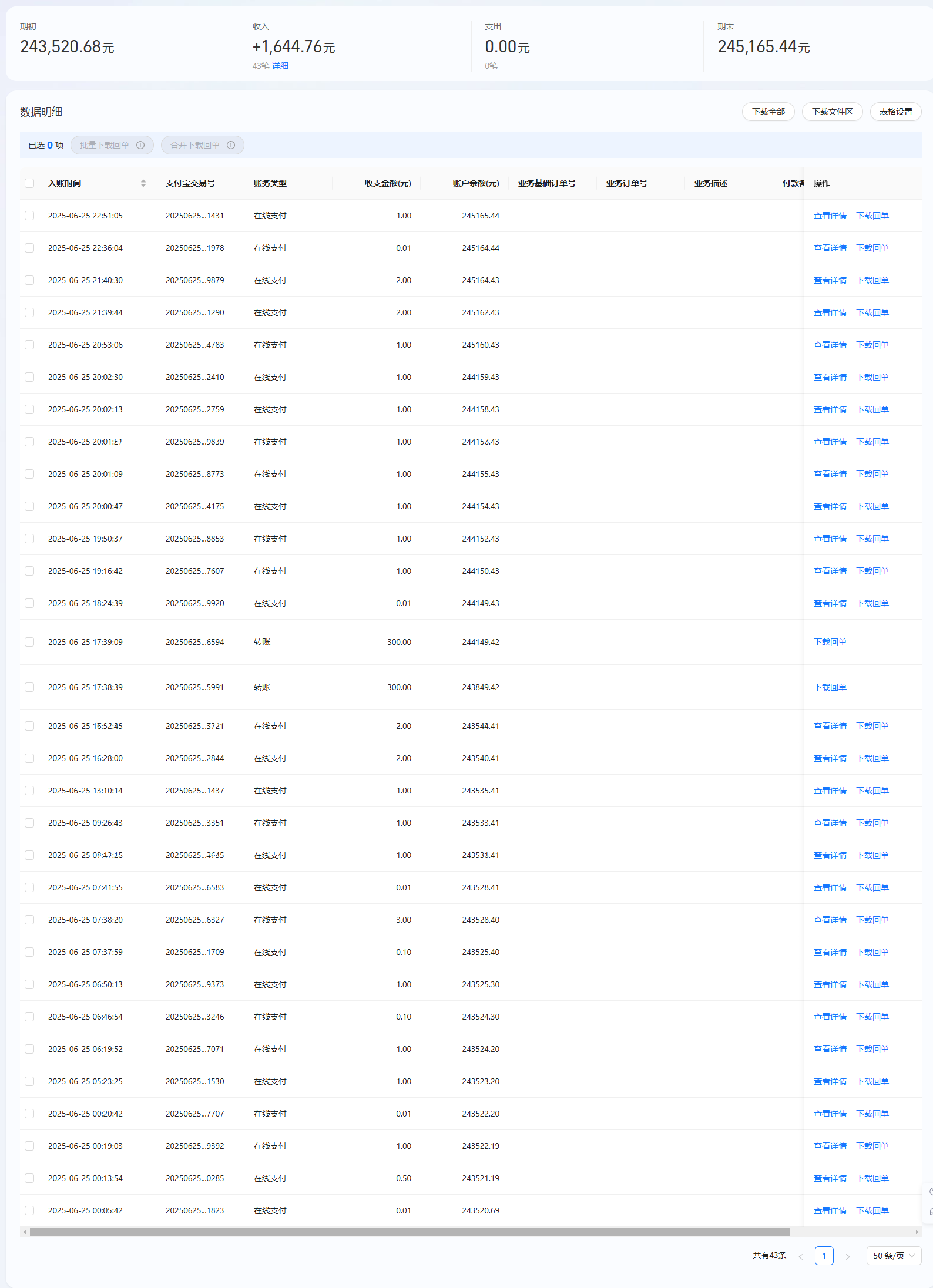This screenshot has width=933, height=1288.
Task: Tap the 下载全部 button
Action: pos(768,112)
